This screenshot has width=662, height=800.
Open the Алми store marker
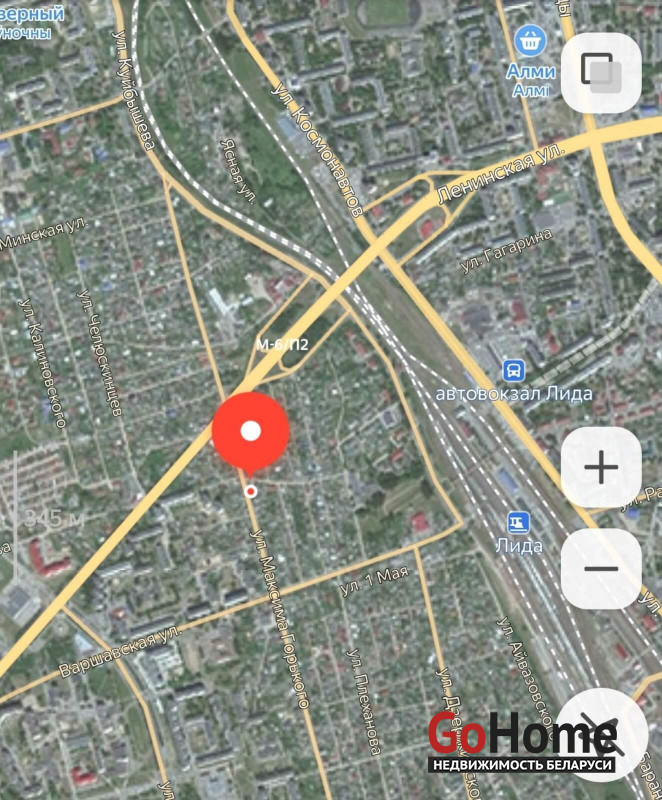[528, 41]
